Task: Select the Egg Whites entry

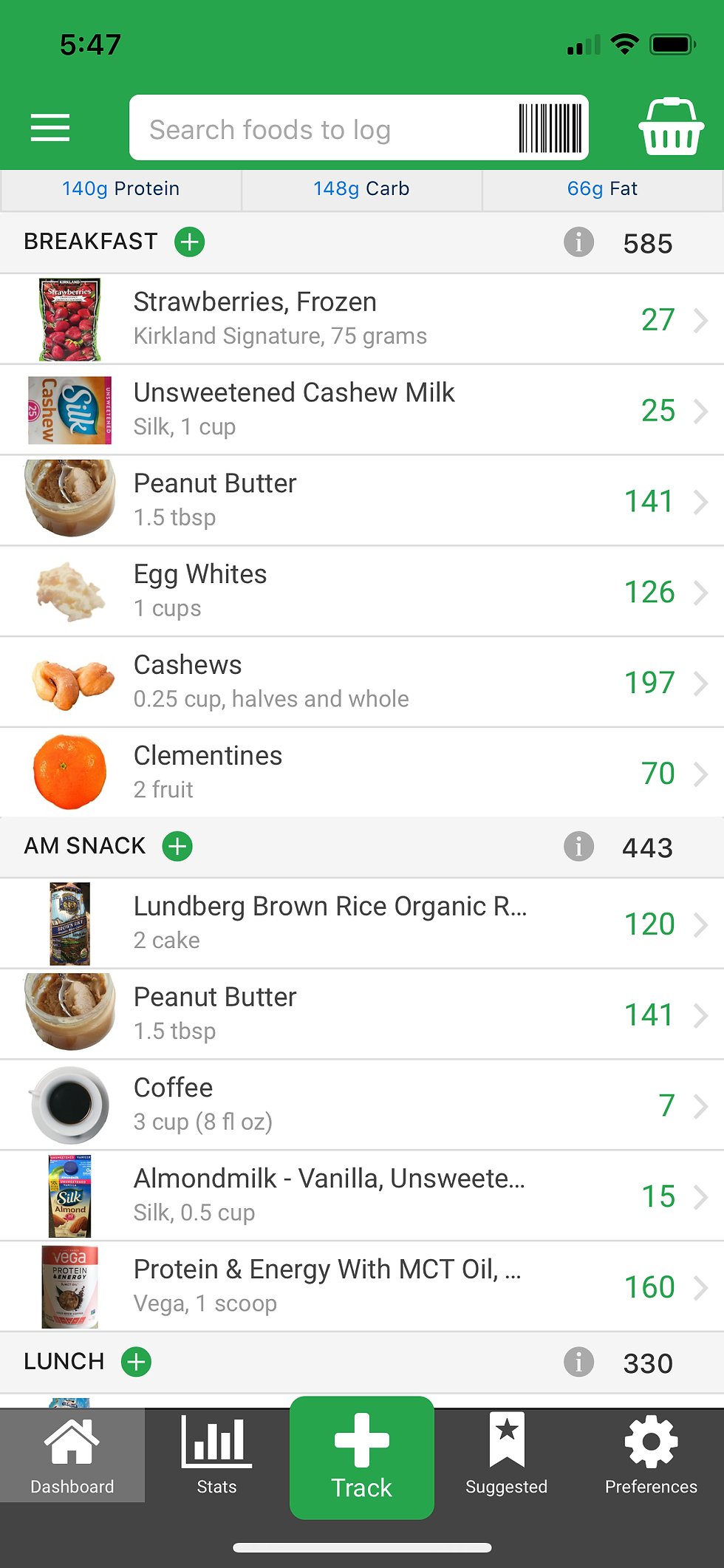Action: [x=362, y=591]
